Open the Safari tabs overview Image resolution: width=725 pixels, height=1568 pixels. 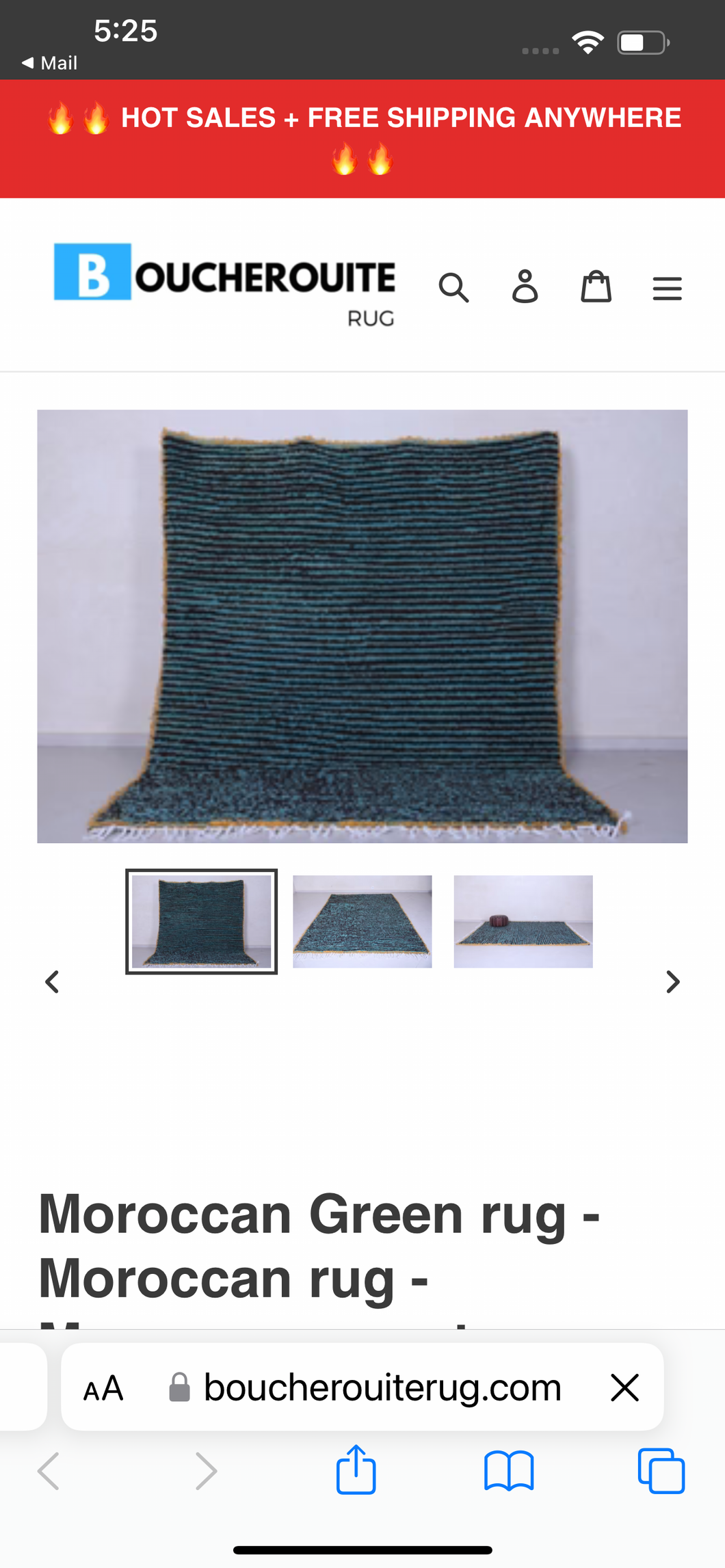click(x=661, y=1471)
